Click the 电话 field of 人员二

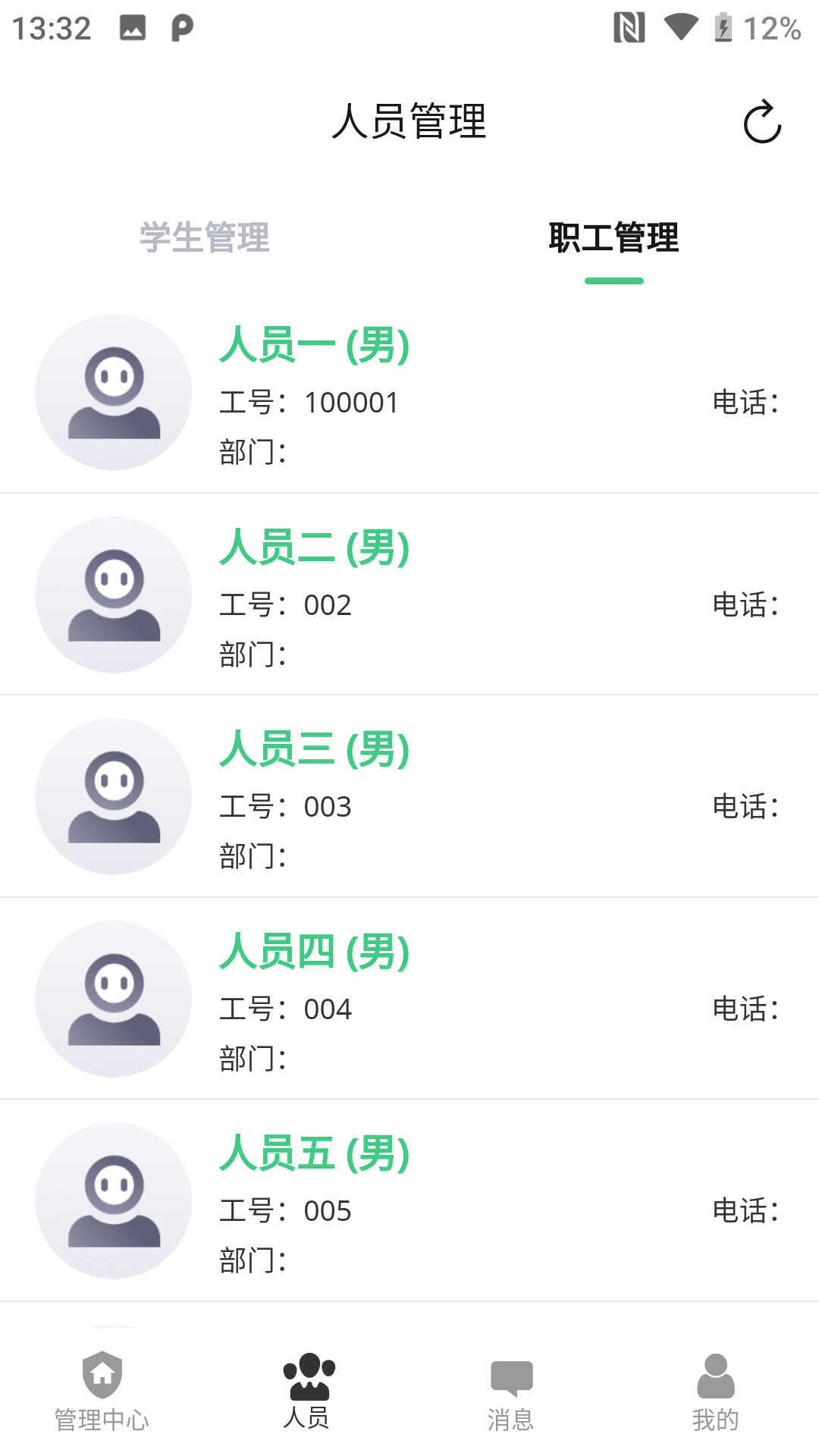pos(745,604)
